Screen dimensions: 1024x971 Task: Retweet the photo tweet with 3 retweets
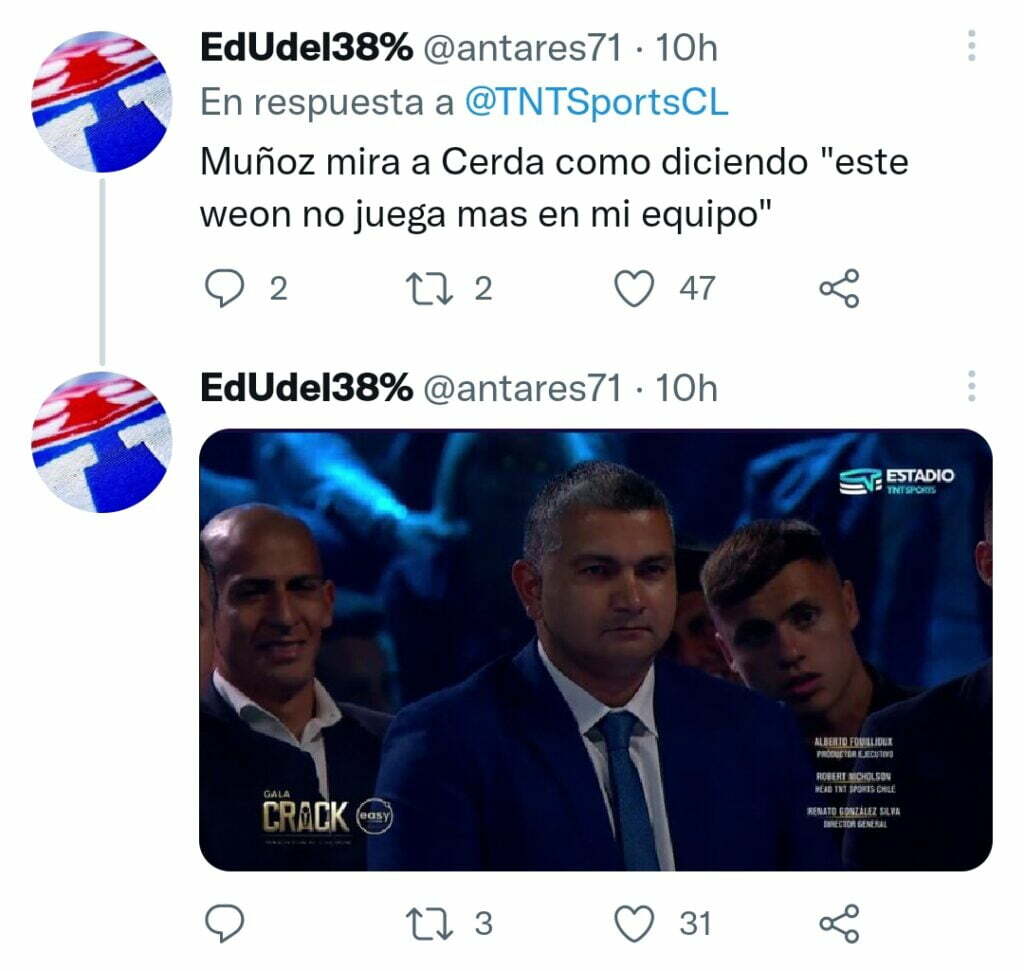[x=430, y=923]
